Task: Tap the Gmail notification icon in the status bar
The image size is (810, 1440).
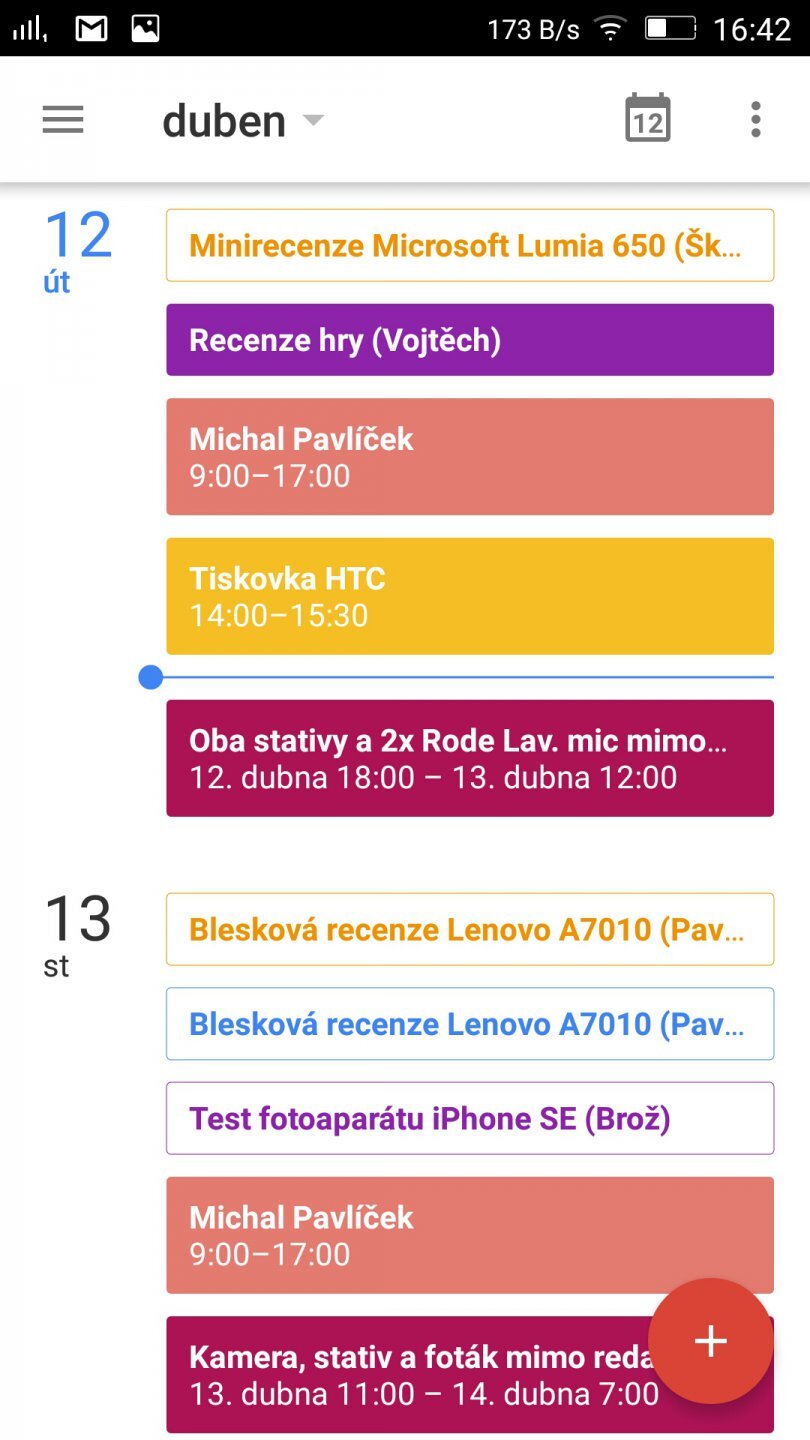Action: 90,28
